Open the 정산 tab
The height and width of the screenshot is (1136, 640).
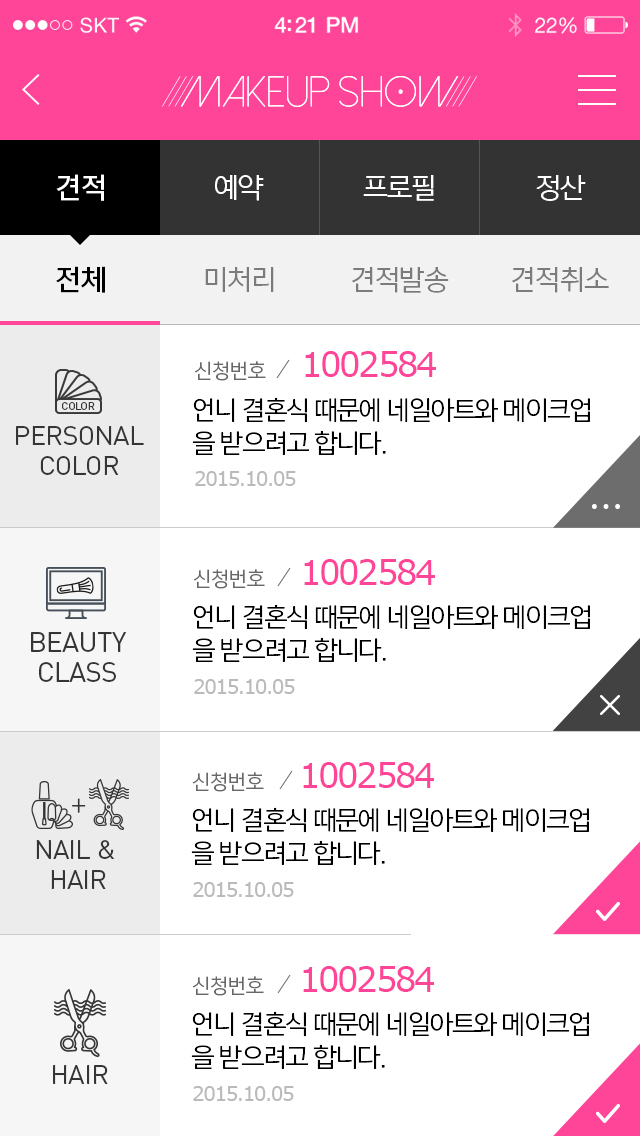[560, 188]
